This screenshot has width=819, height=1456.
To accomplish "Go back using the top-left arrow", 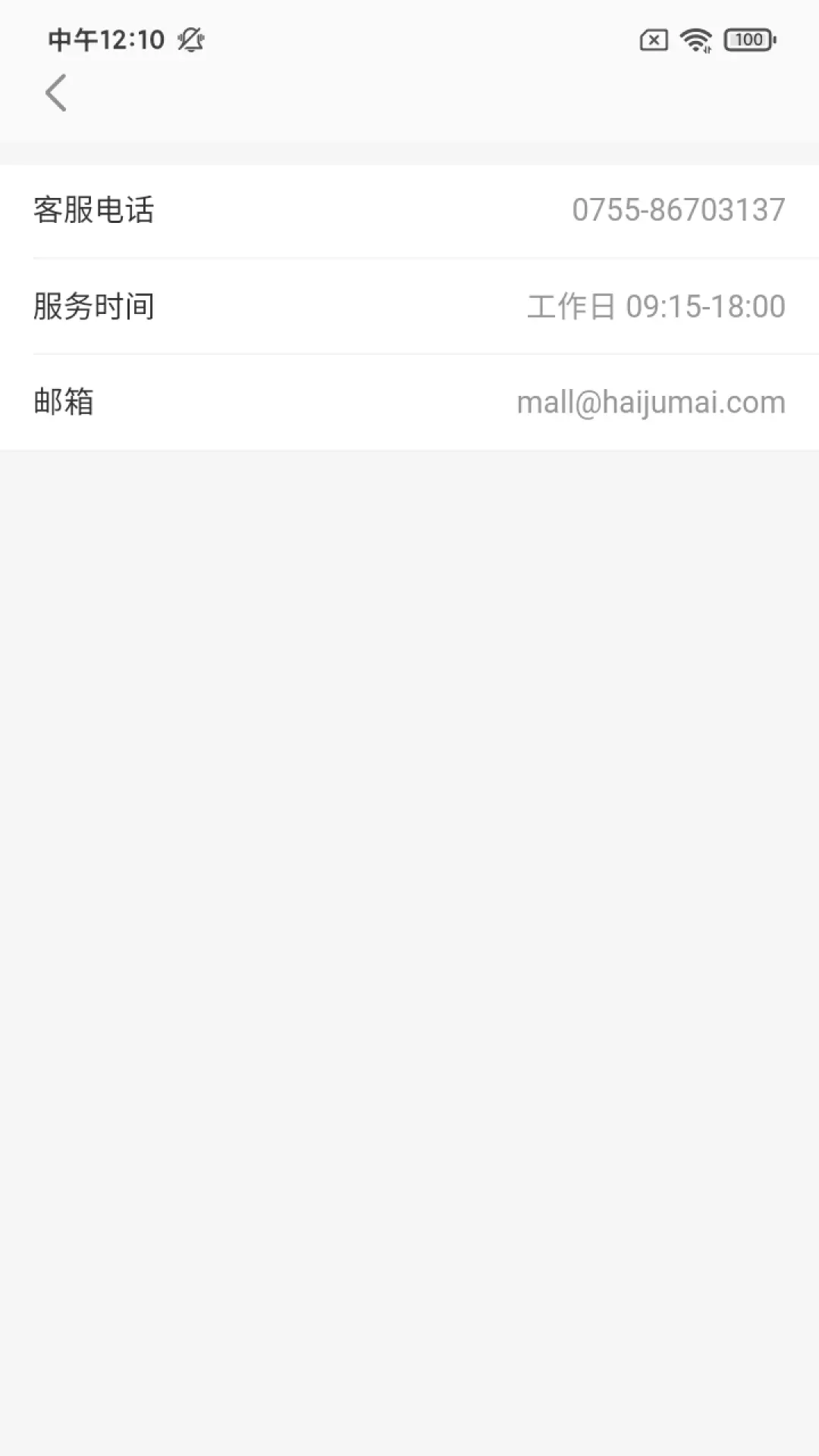I will pyautogui.click(x=56, y=93).
